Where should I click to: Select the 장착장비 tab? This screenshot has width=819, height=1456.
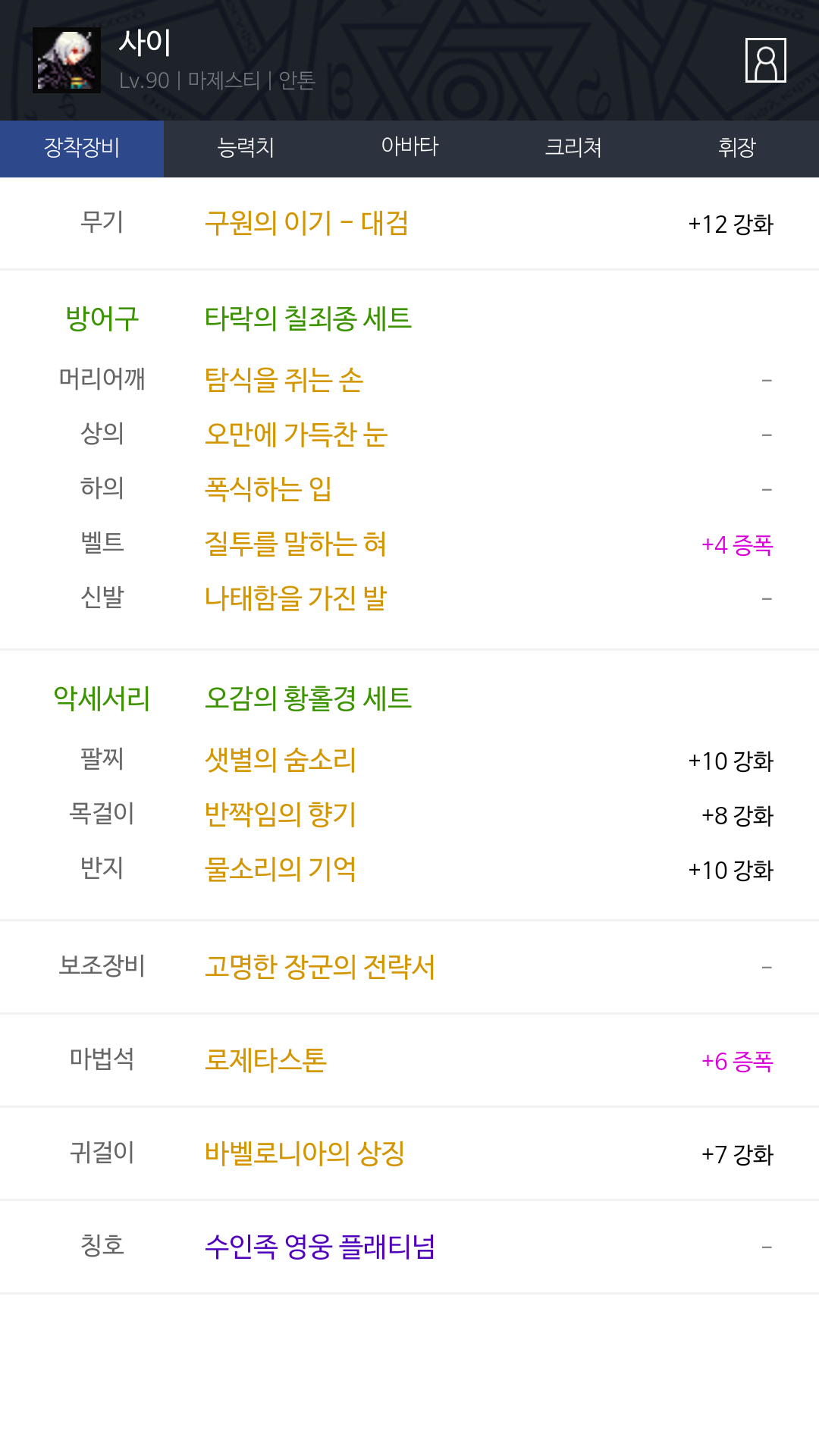coord(82,147)
